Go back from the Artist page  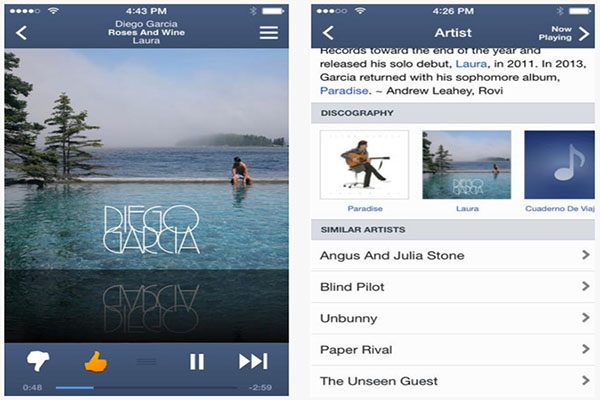[x=328, y=32]
